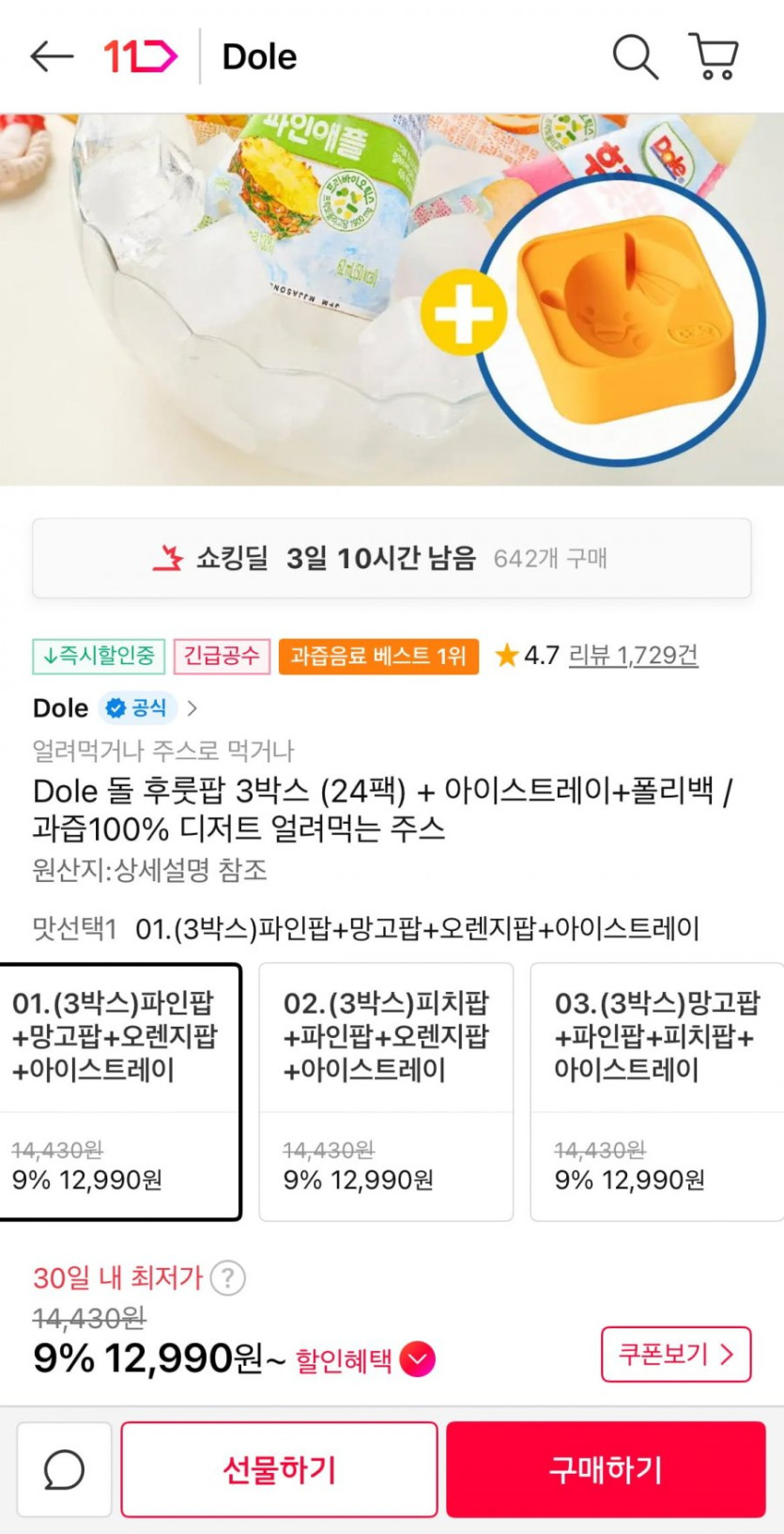Image resolution: width=784 pixels, height=1534 pixels.
Task: Open the 리뷰 1,729건 link
Action: (633, 655)
